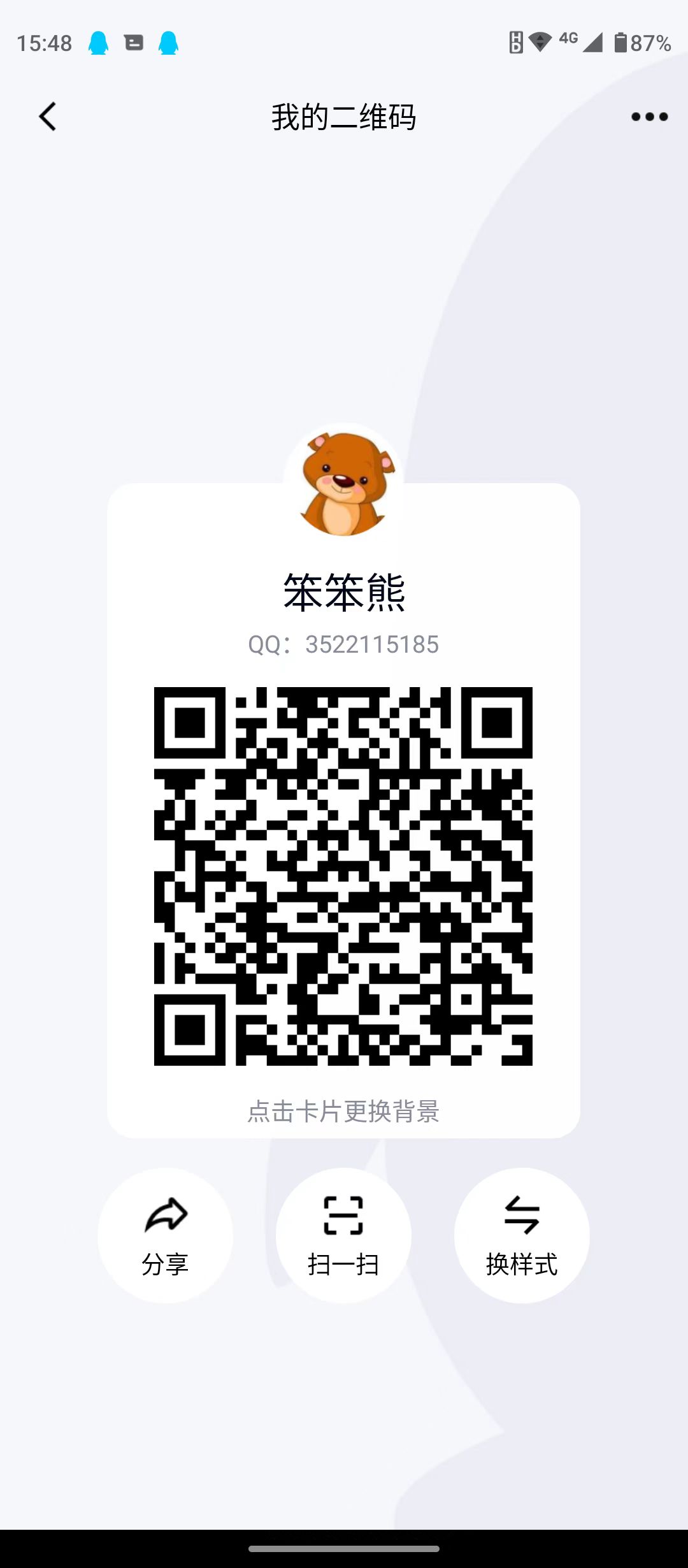Open the three-dot overflow menu
The image size is (688, 1568).
649,117
